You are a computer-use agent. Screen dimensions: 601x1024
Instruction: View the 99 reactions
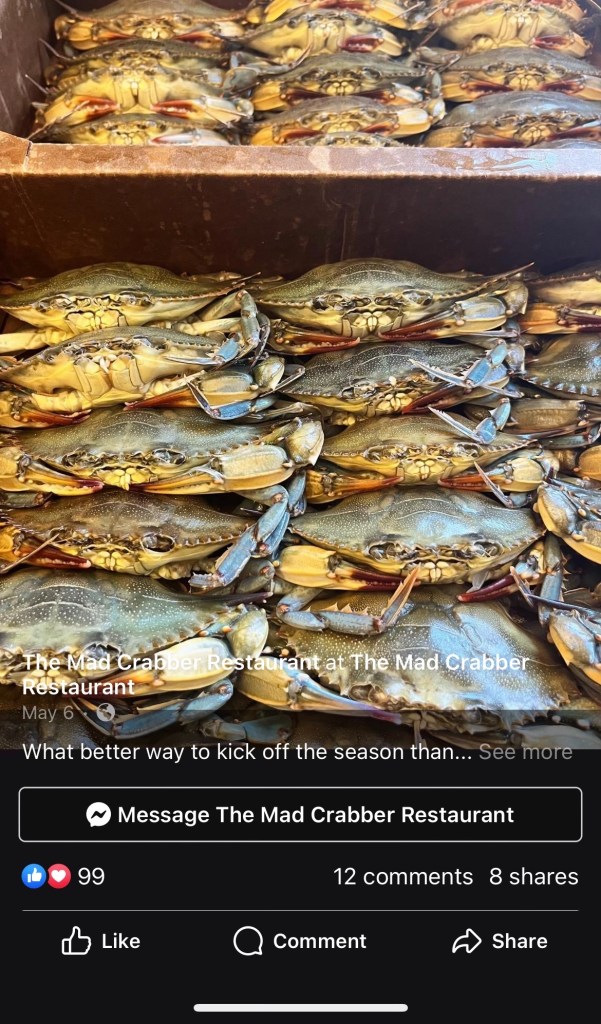coord(63,877)
